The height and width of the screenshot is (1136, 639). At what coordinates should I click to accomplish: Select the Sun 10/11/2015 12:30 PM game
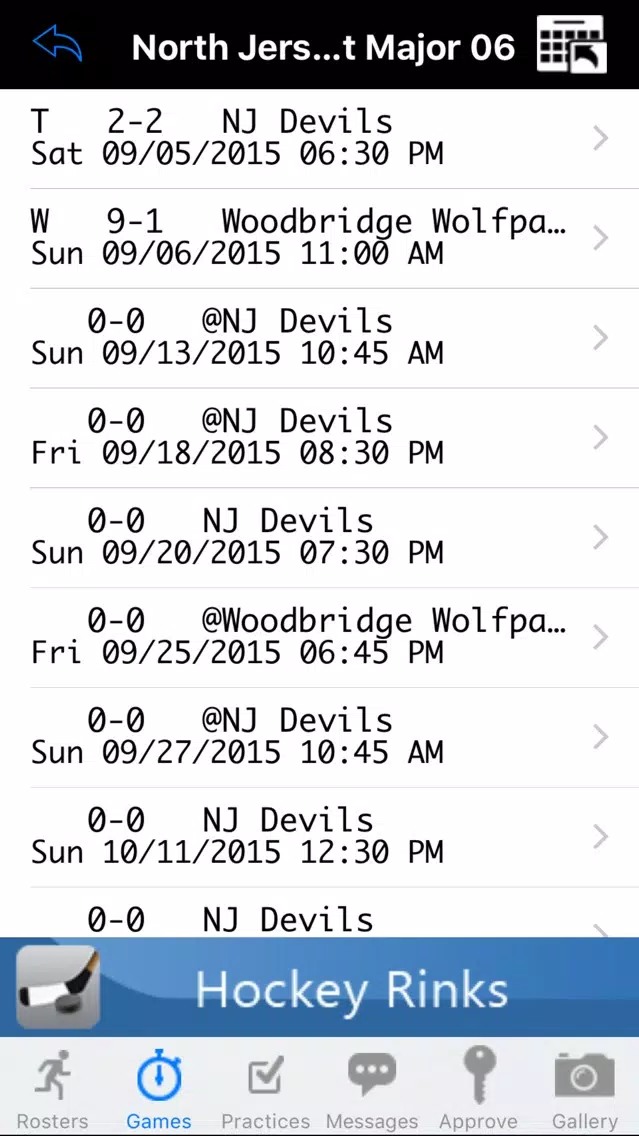pos(320,838)
